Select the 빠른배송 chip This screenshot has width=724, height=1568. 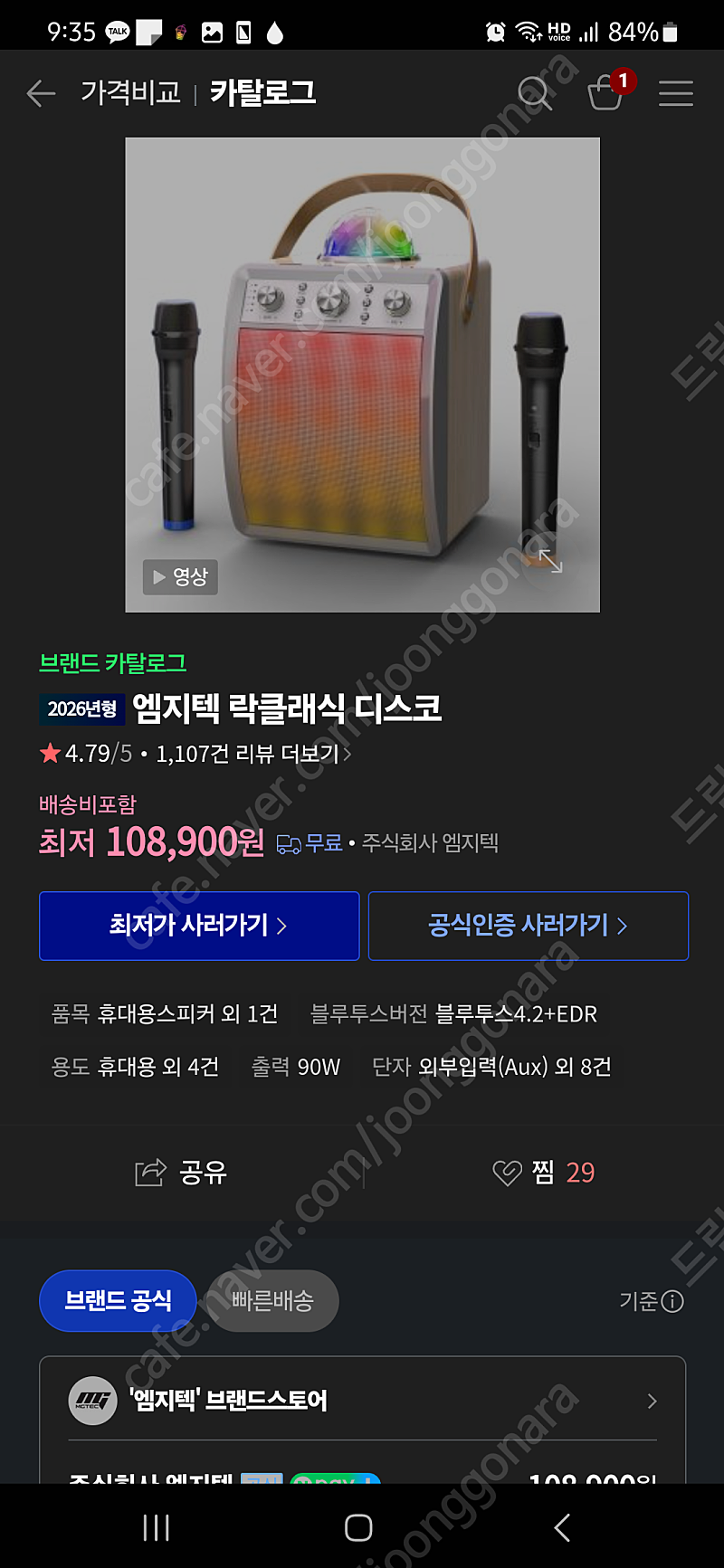pos(272,1301)
